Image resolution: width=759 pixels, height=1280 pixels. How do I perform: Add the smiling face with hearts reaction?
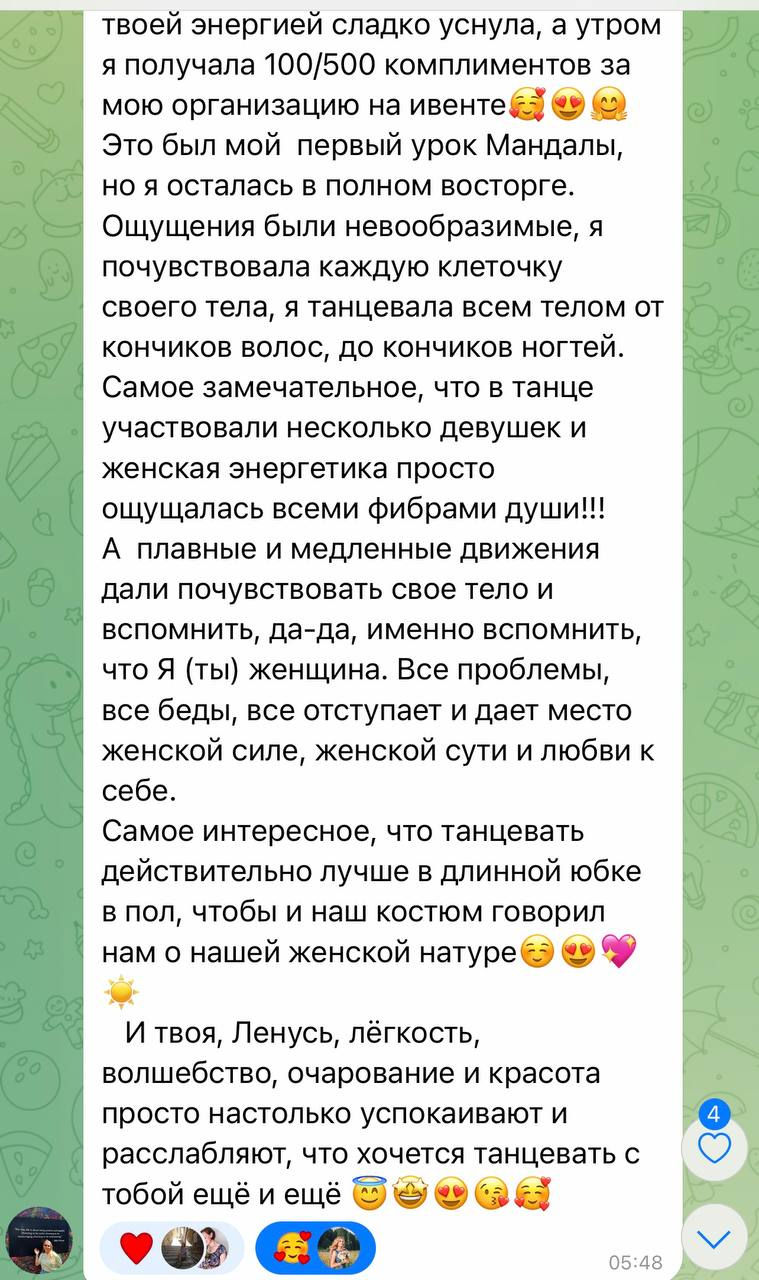315,1247
